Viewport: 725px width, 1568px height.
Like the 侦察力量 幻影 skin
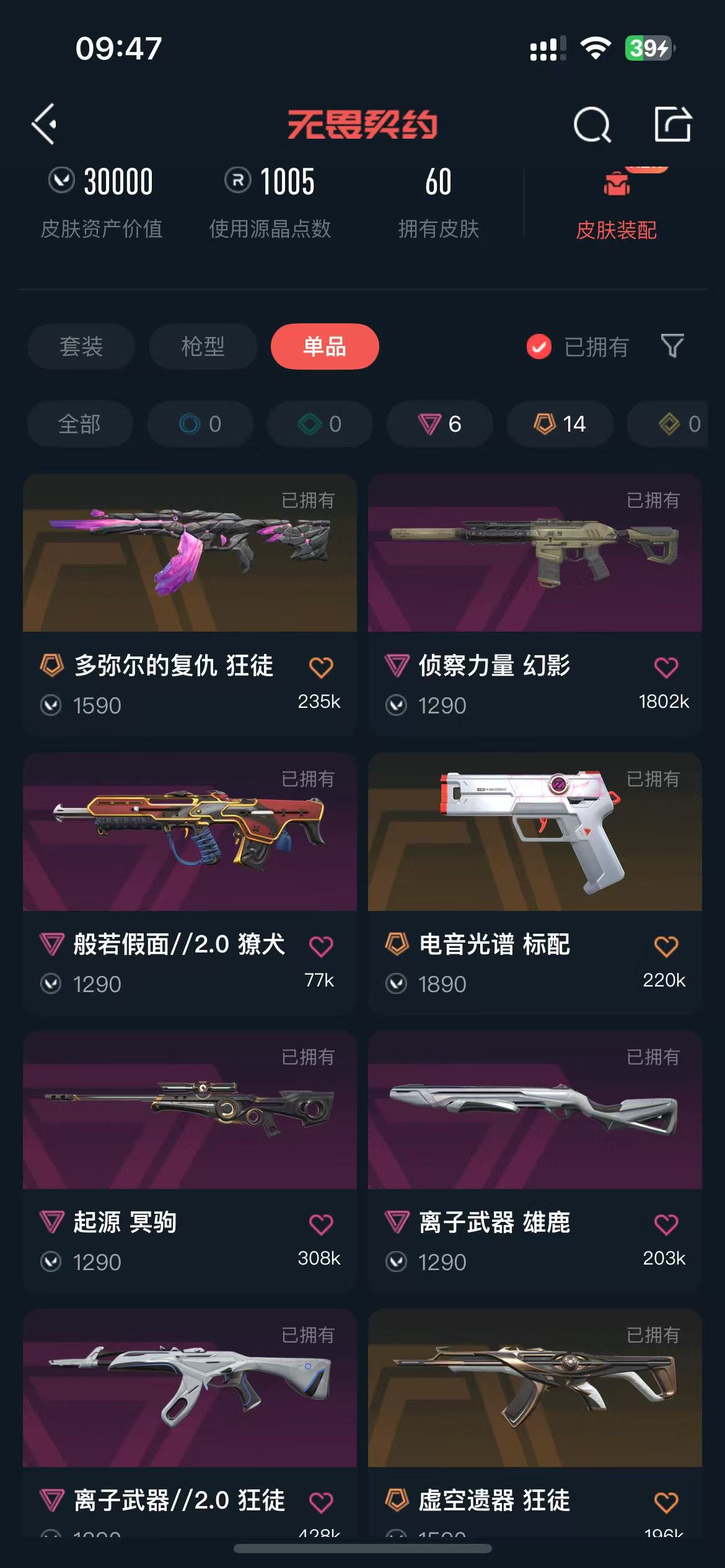[666, 667]
